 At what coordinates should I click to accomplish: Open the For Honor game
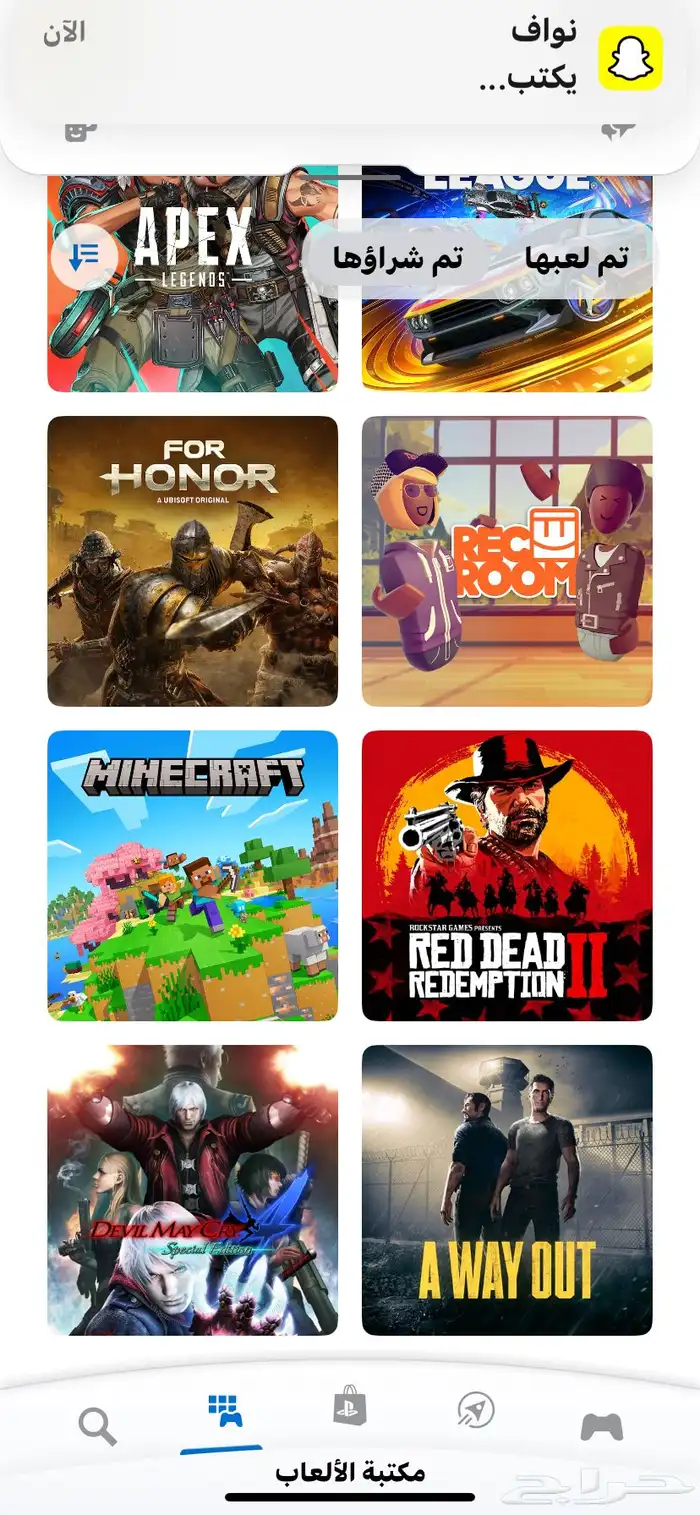192,561
